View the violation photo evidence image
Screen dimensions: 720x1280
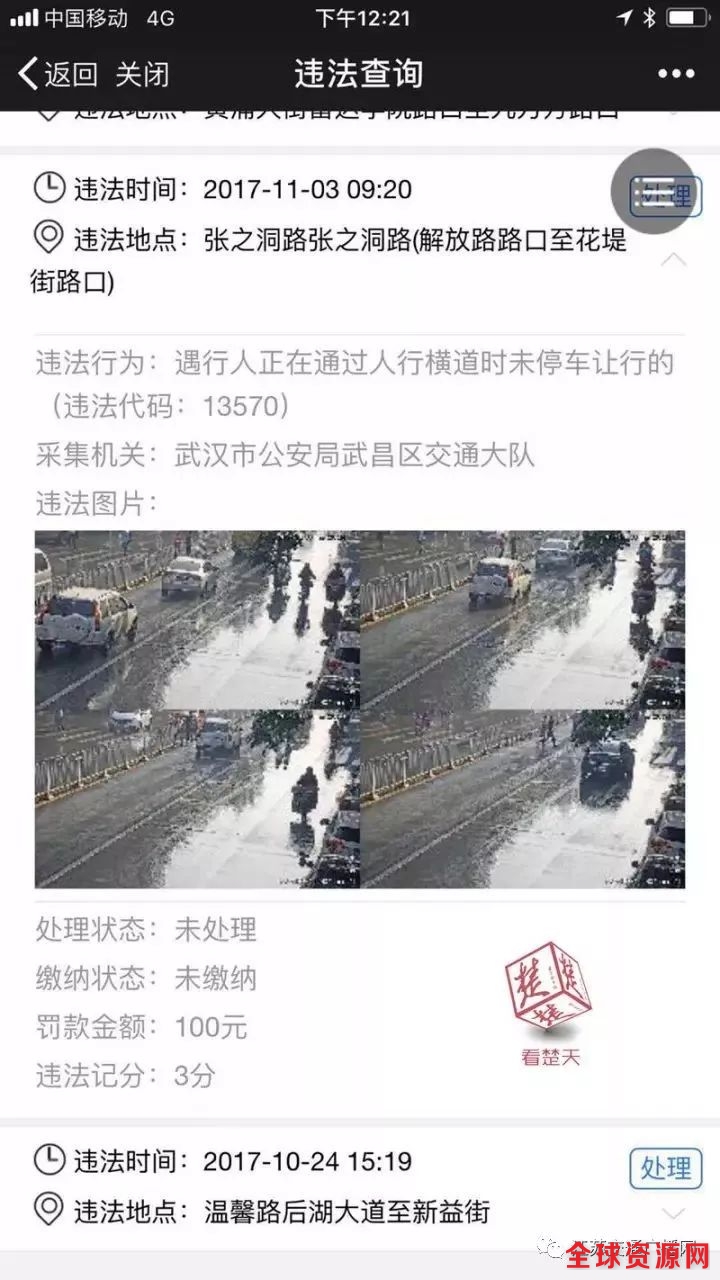coord(359,709)
